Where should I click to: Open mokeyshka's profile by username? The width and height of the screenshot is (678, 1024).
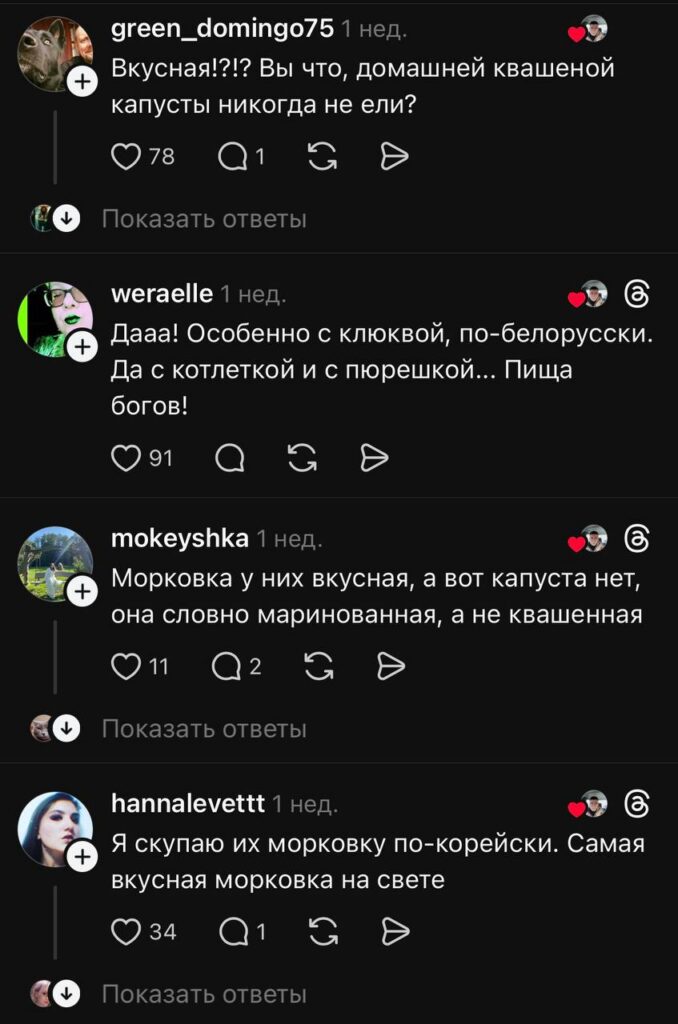tap(179, 538)
